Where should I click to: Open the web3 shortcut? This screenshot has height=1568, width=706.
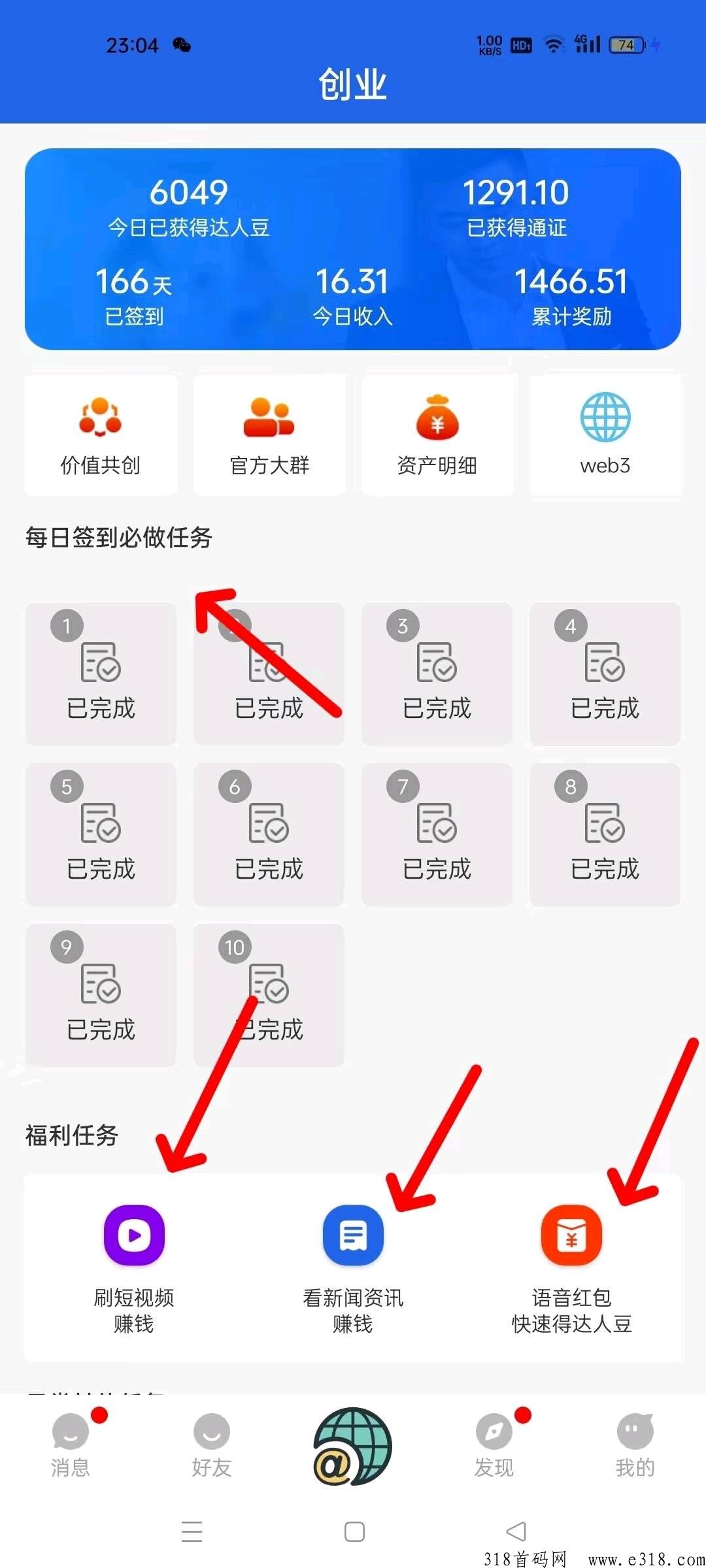[605, 434]
